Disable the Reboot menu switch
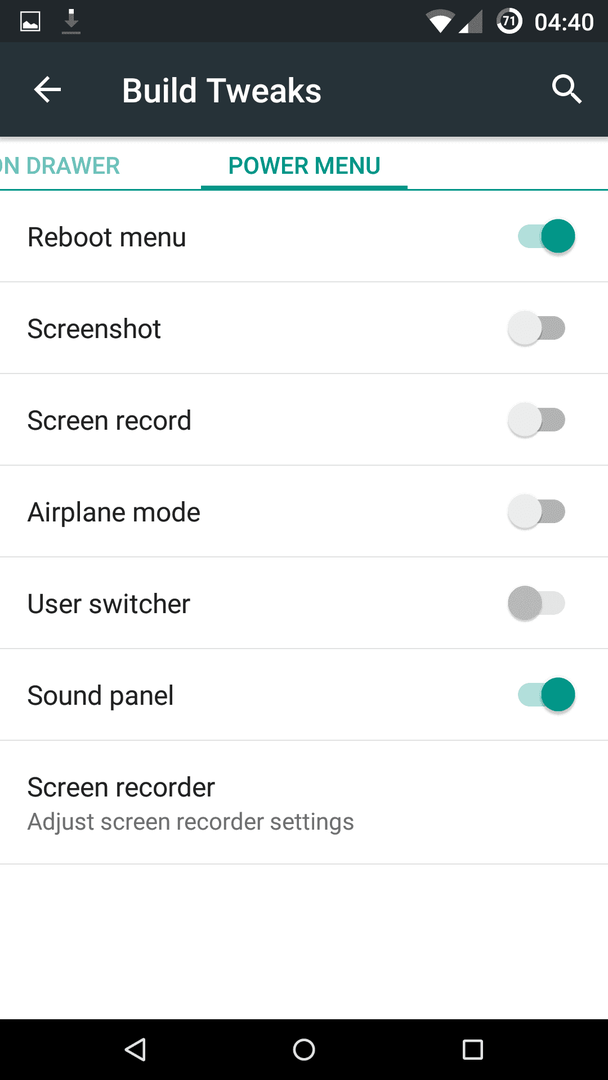The width and height of the screenshot is (608, 1080). [x=546, y=237]
